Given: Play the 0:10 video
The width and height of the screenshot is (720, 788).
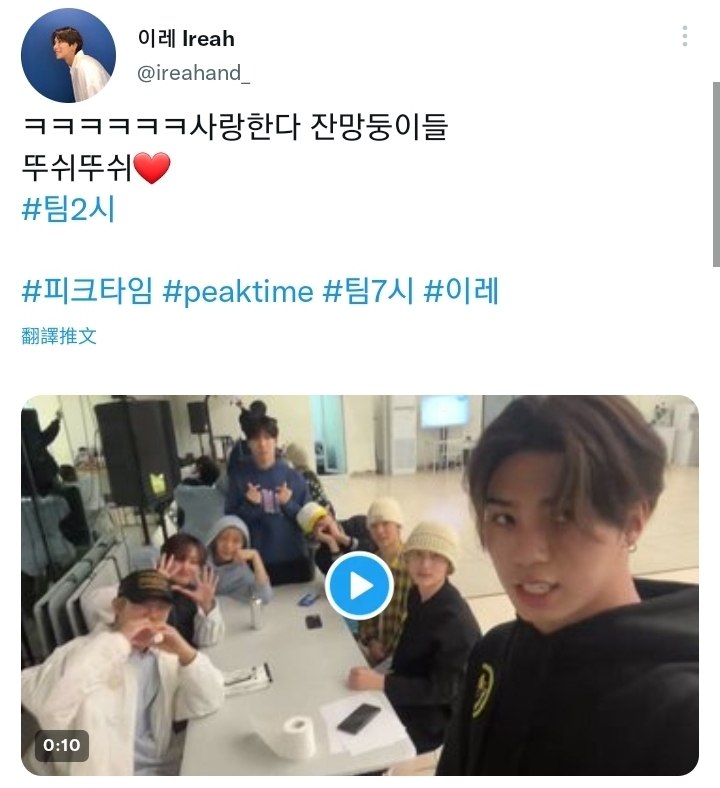Looking at the screenshot, I should tap(359, 585).
